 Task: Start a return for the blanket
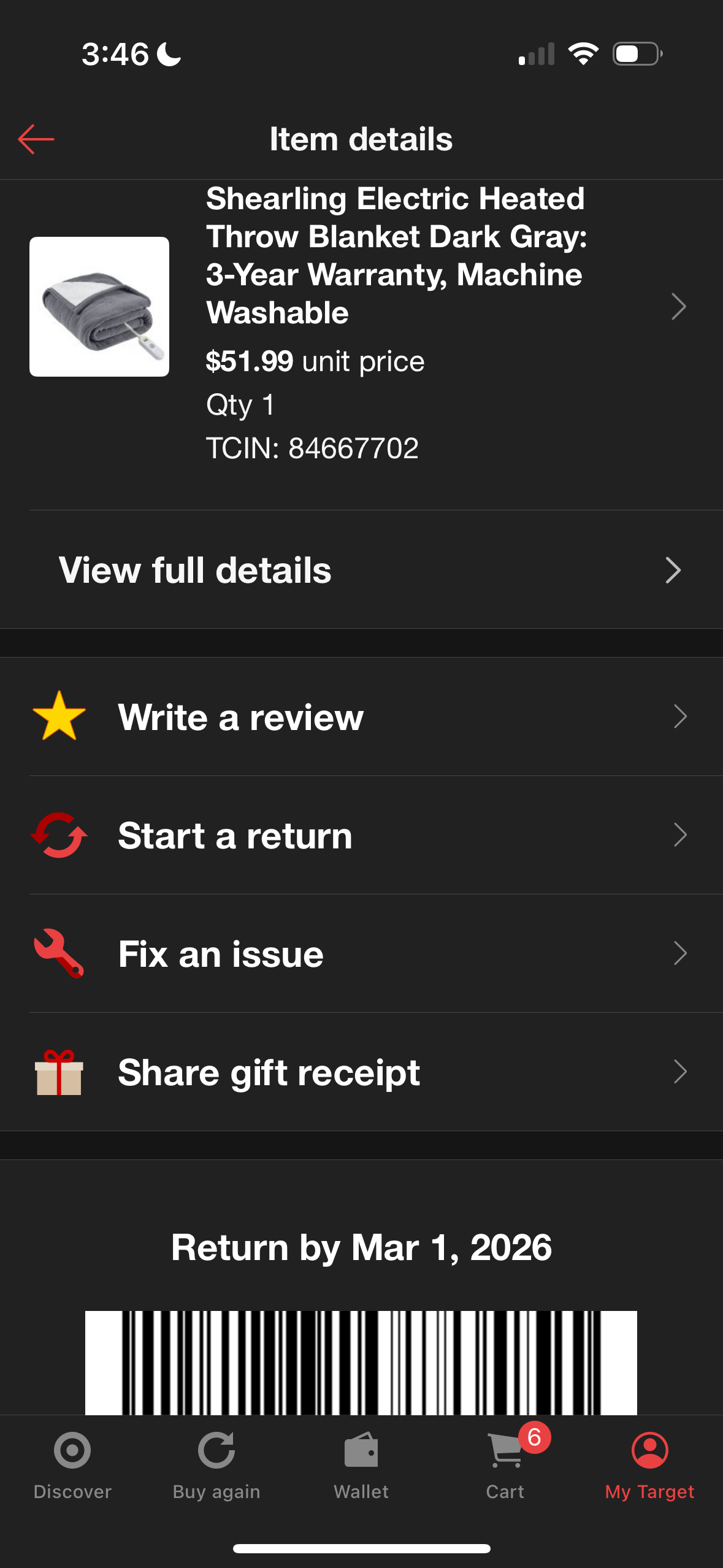pos(361,835)
